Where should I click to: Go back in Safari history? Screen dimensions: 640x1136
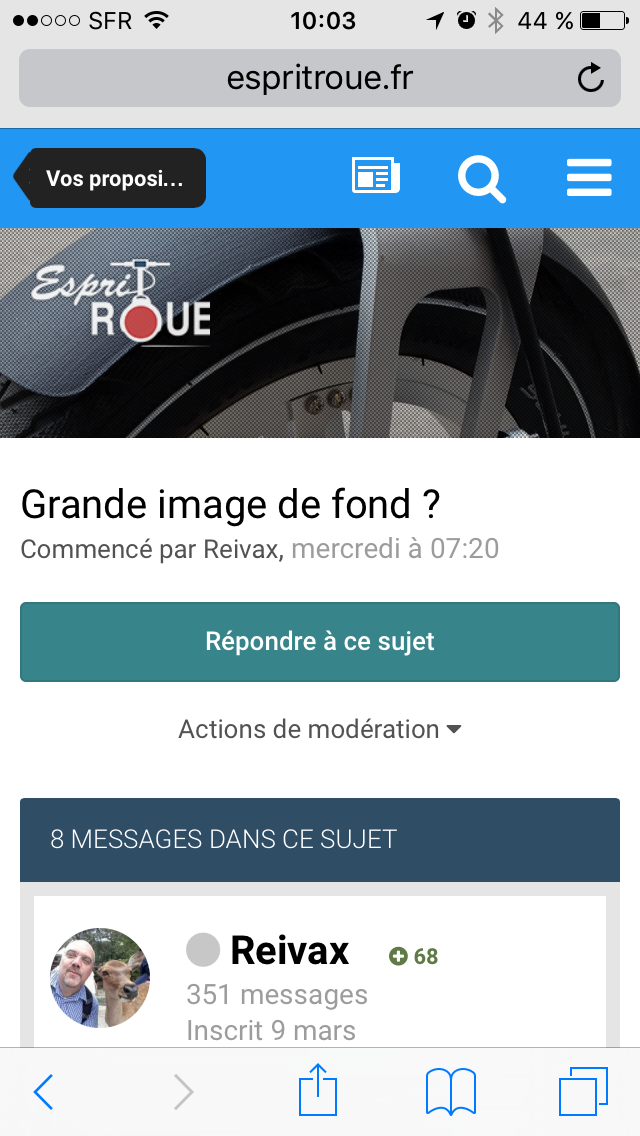[x=44, y=1092]
